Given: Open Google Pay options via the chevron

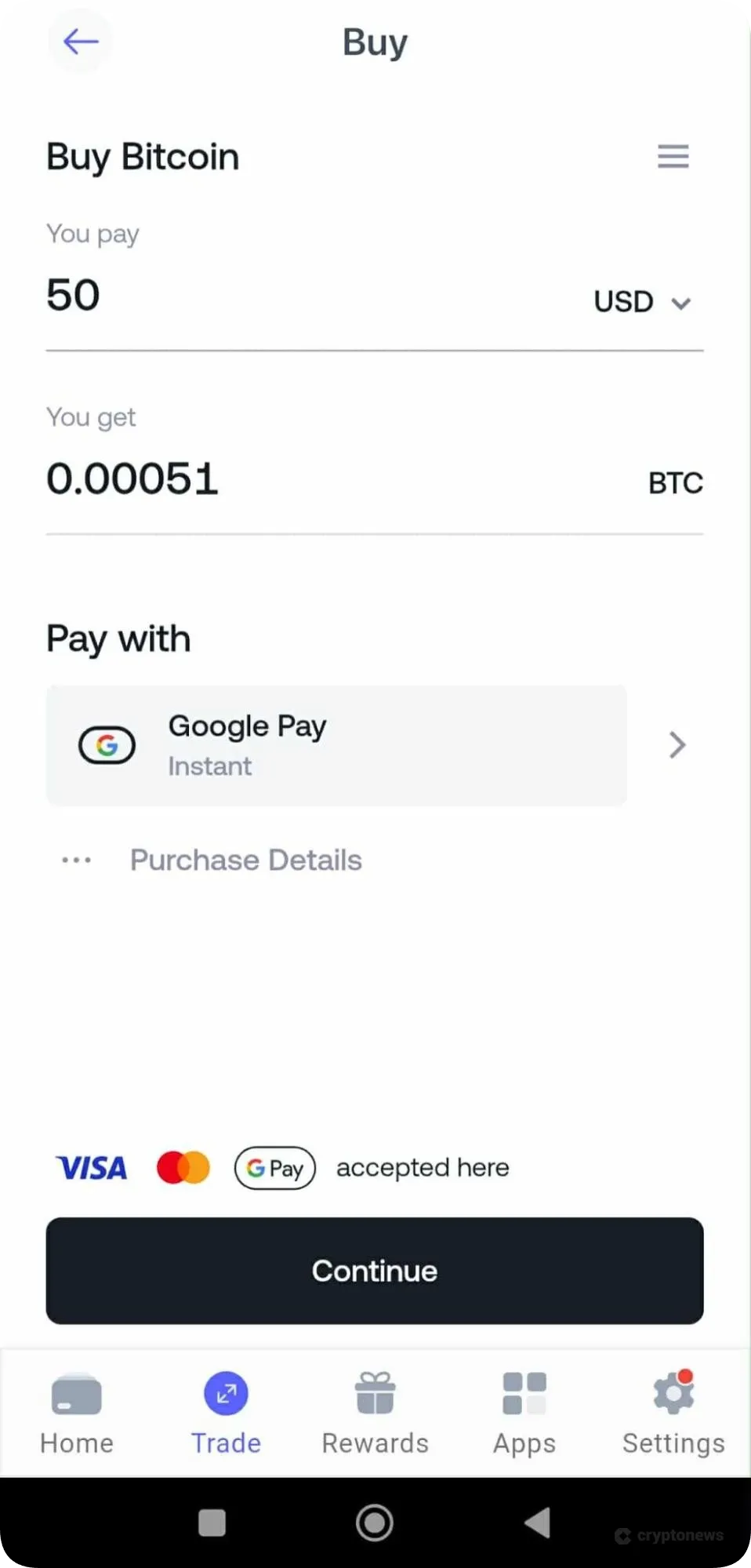Looking at the screenshot, I should (677, 745).
